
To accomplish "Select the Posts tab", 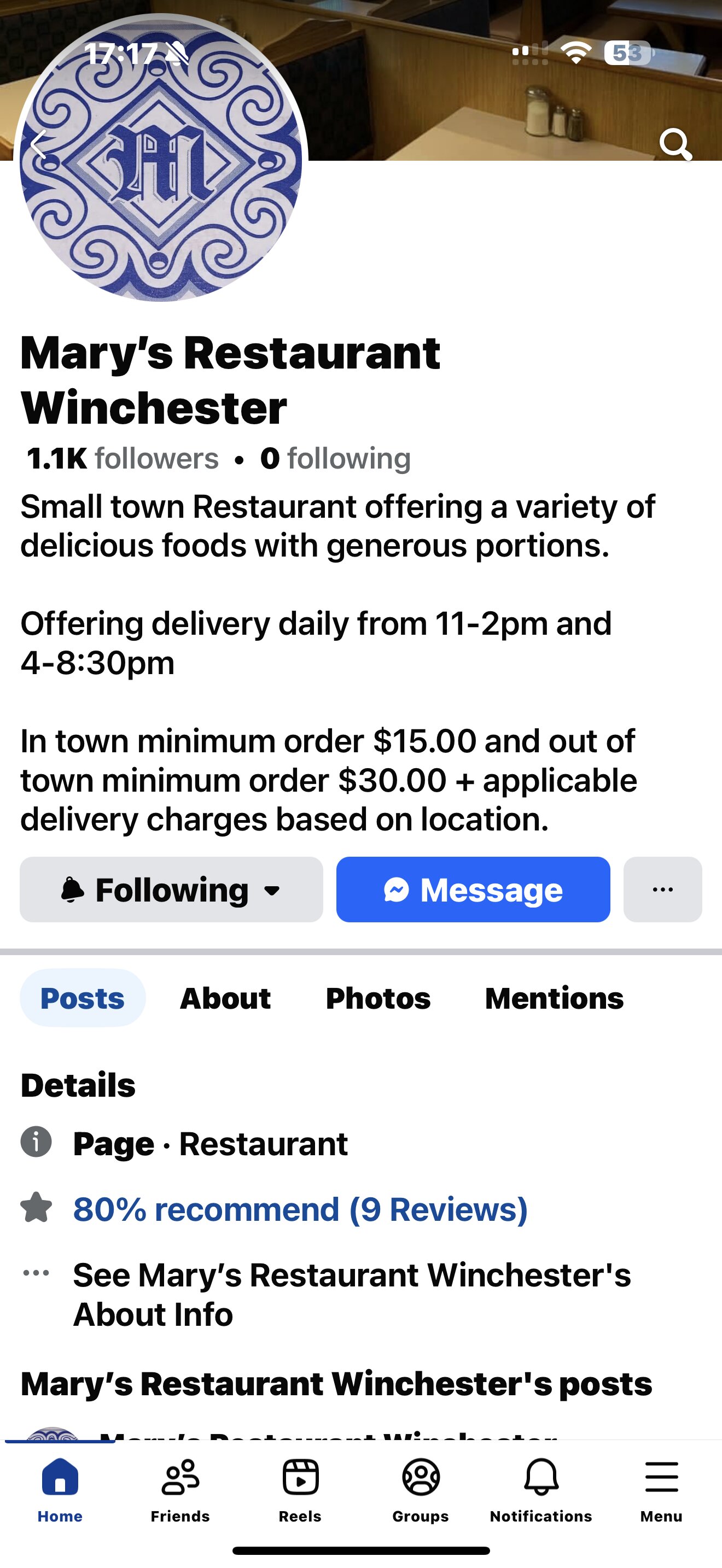I will (82, 998).
